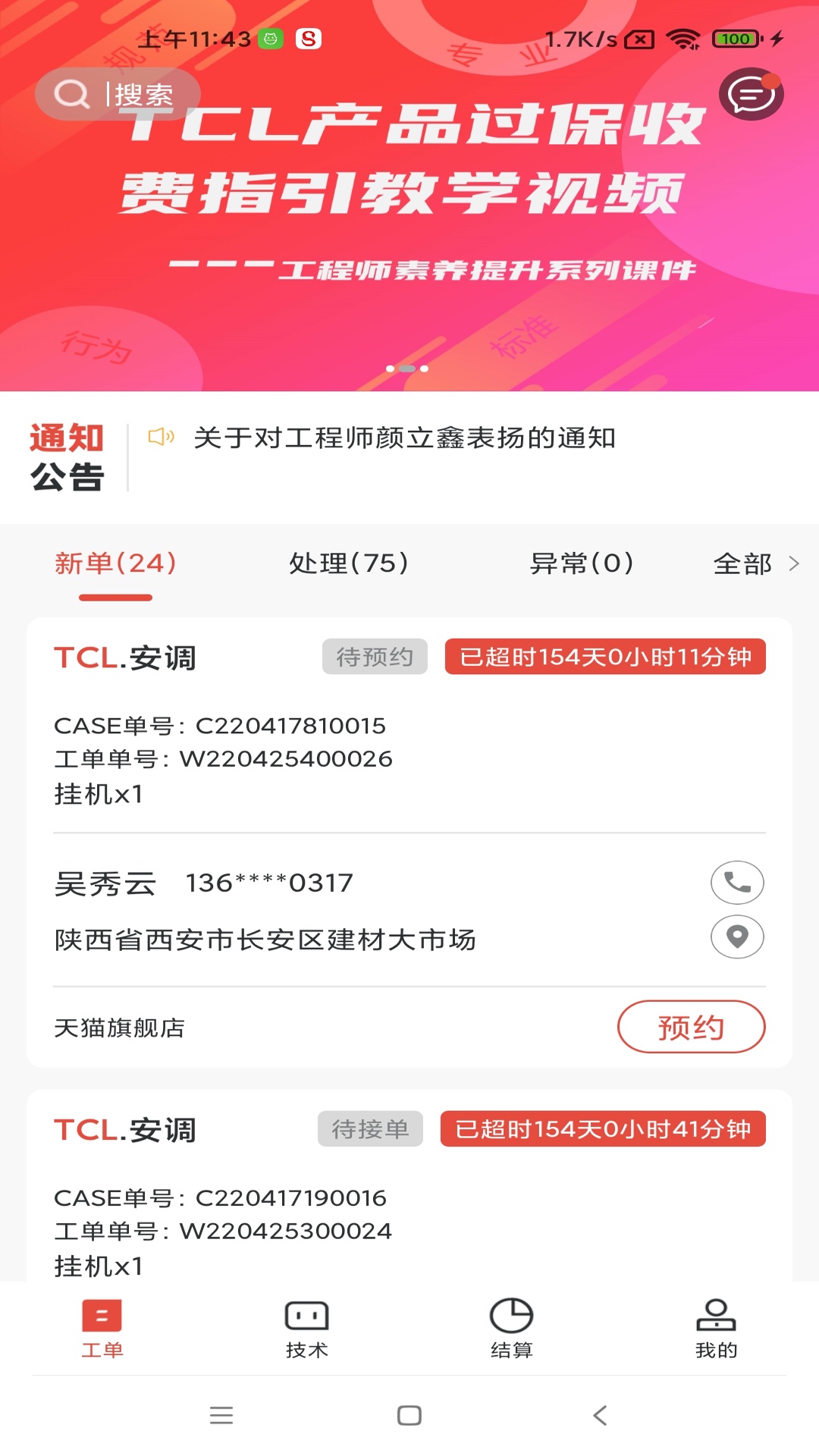
Task: Tap the system home button
Action: coord(409,1415)
